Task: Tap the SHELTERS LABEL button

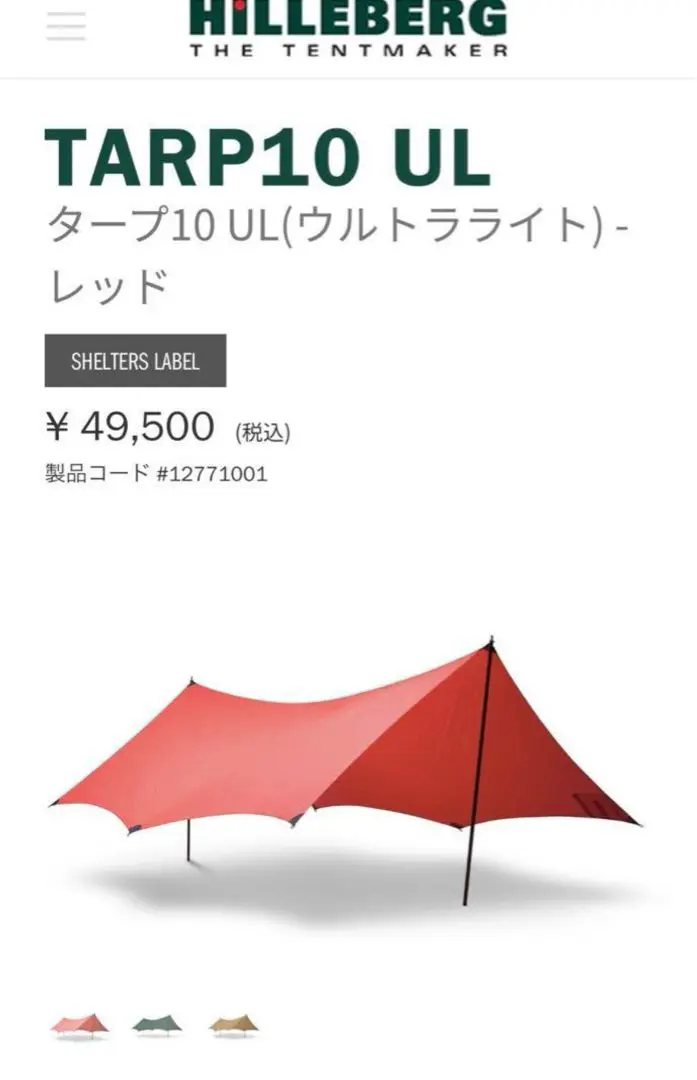Action: pos(135,361)
